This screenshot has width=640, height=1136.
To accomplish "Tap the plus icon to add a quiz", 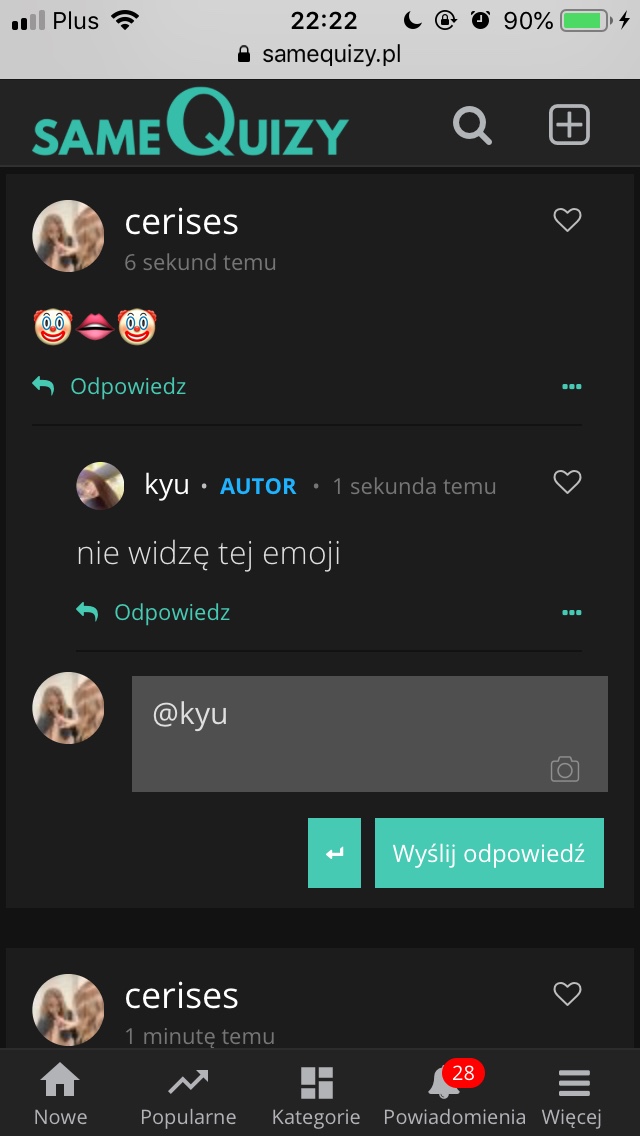I will (569, 125).
